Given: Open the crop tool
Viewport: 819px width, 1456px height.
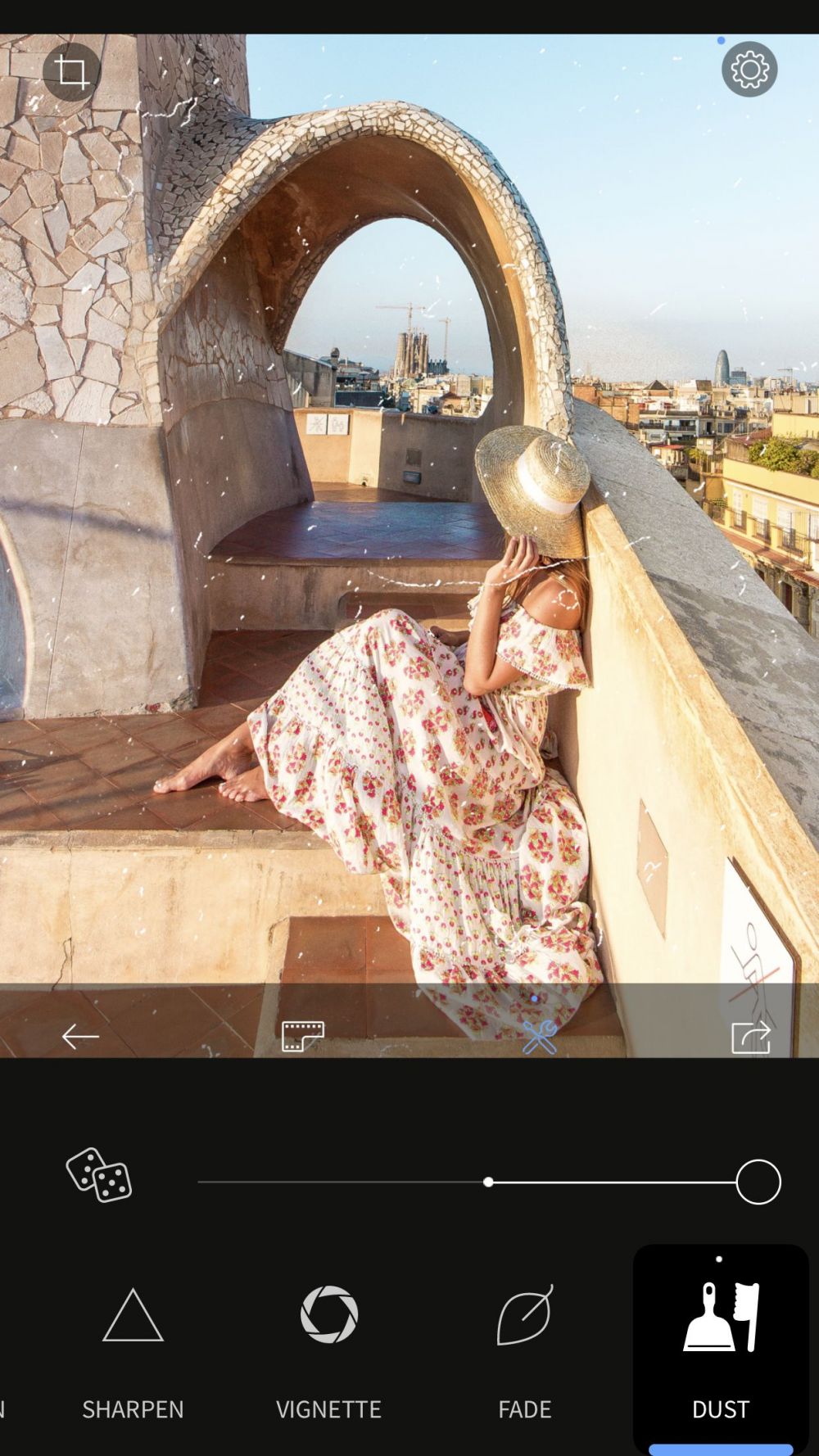Looking at the screenshot, I should pos(72,71).
